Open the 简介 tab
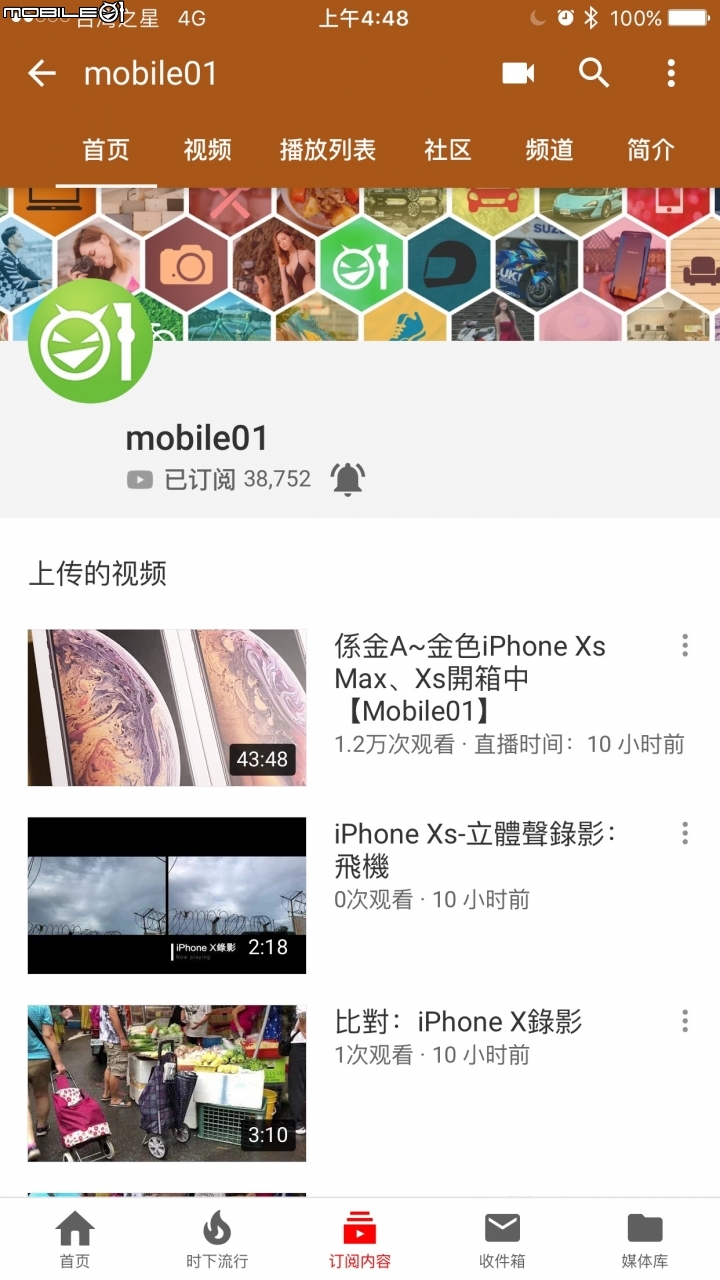 click(x=651, y=150)
